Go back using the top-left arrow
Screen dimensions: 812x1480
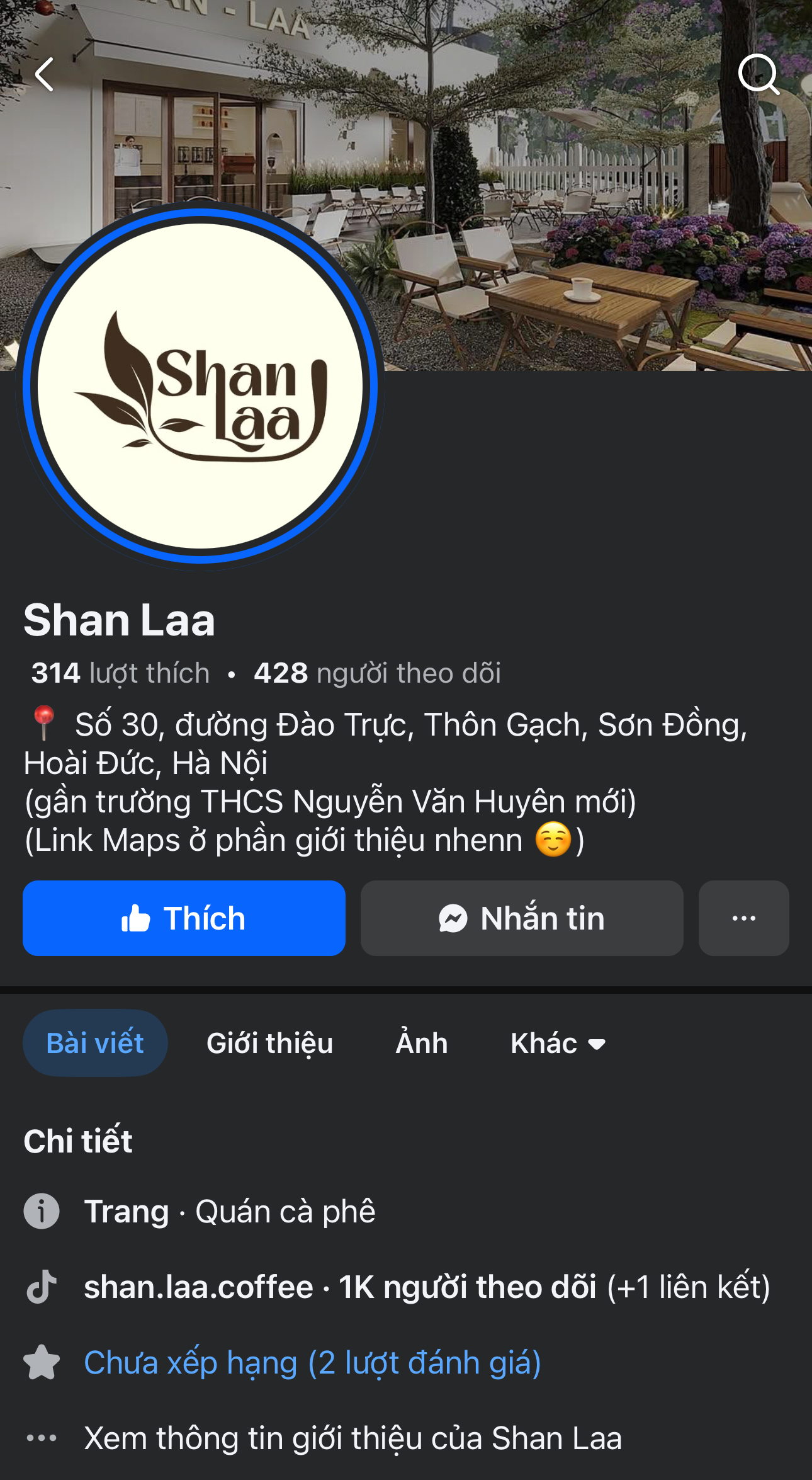coord(44,75)
